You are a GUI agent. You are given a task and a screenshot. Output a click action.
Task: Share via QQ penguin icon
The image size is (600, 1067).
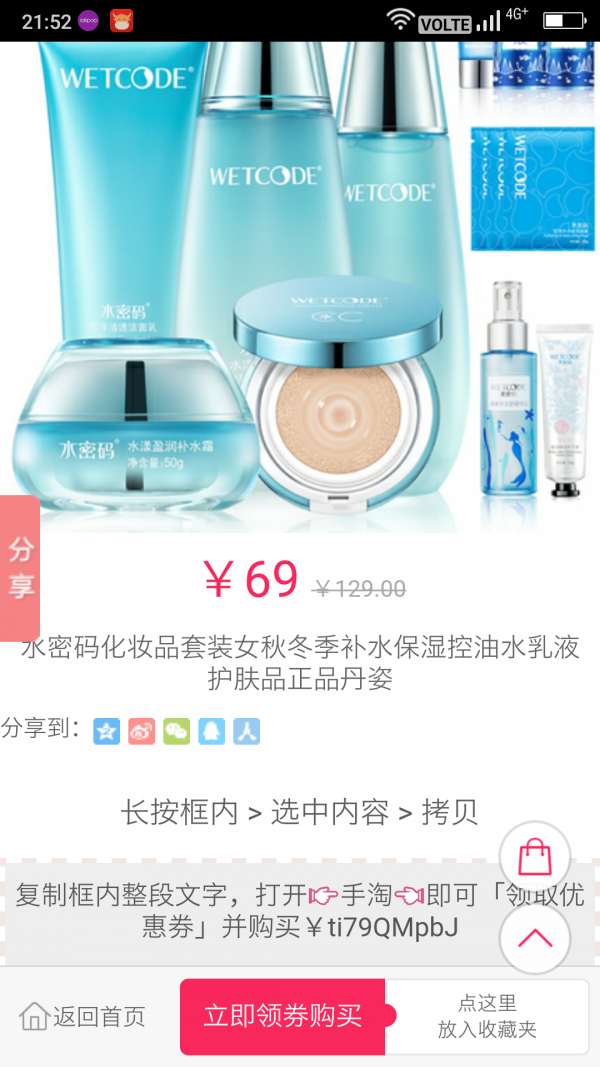[x=212, y=731]
